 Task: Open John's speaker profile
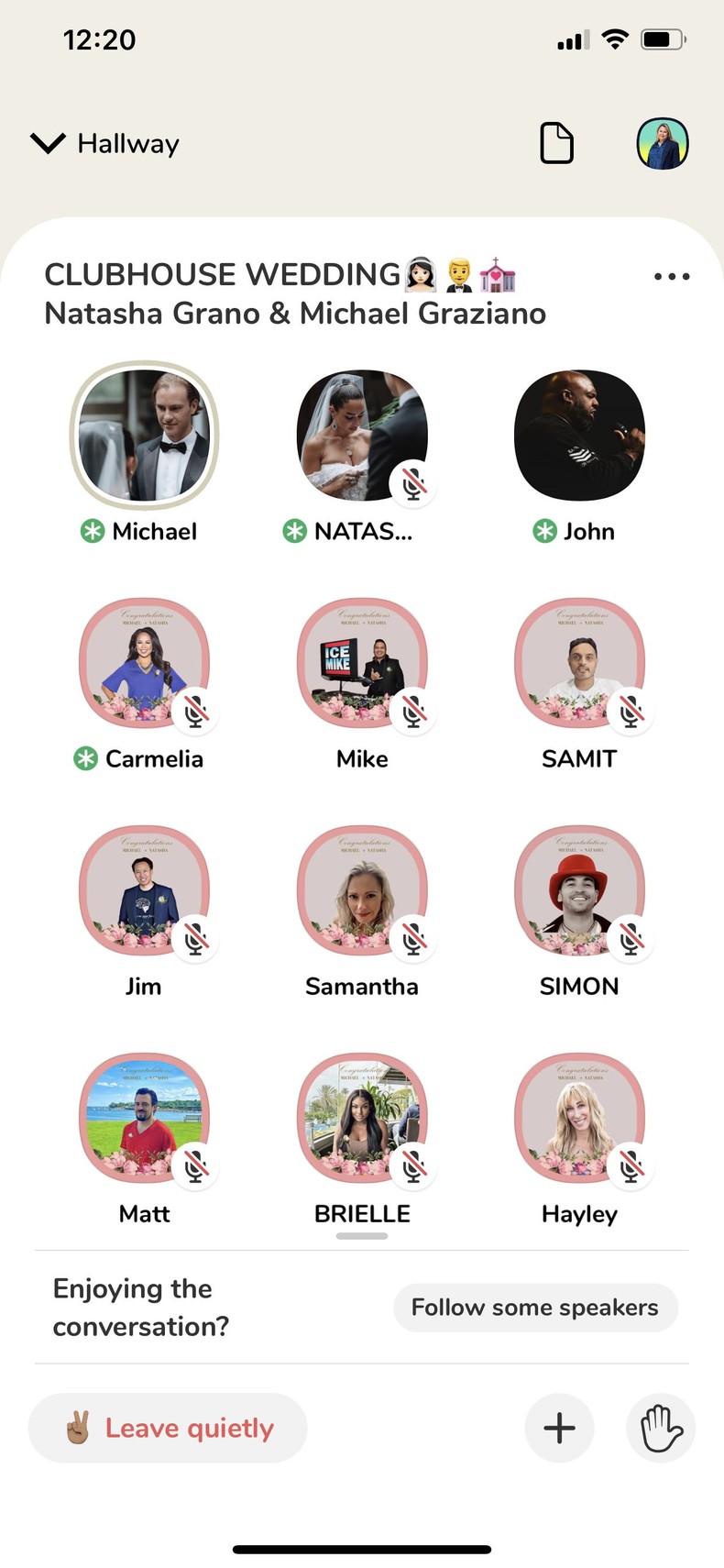(x=579, y=436)
